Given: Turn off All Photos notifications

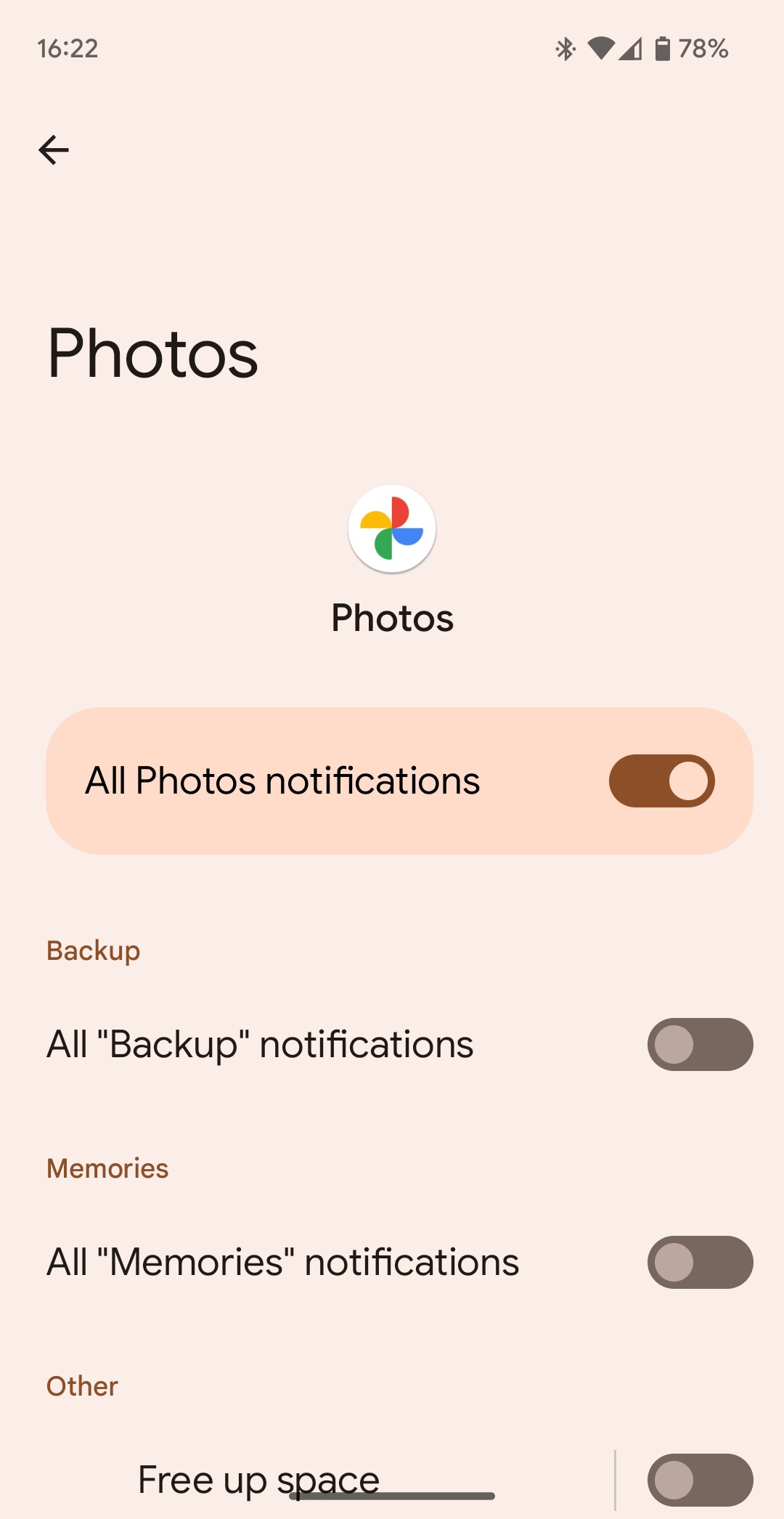Looking at the screenshot, I should click(x=661, y=781).
